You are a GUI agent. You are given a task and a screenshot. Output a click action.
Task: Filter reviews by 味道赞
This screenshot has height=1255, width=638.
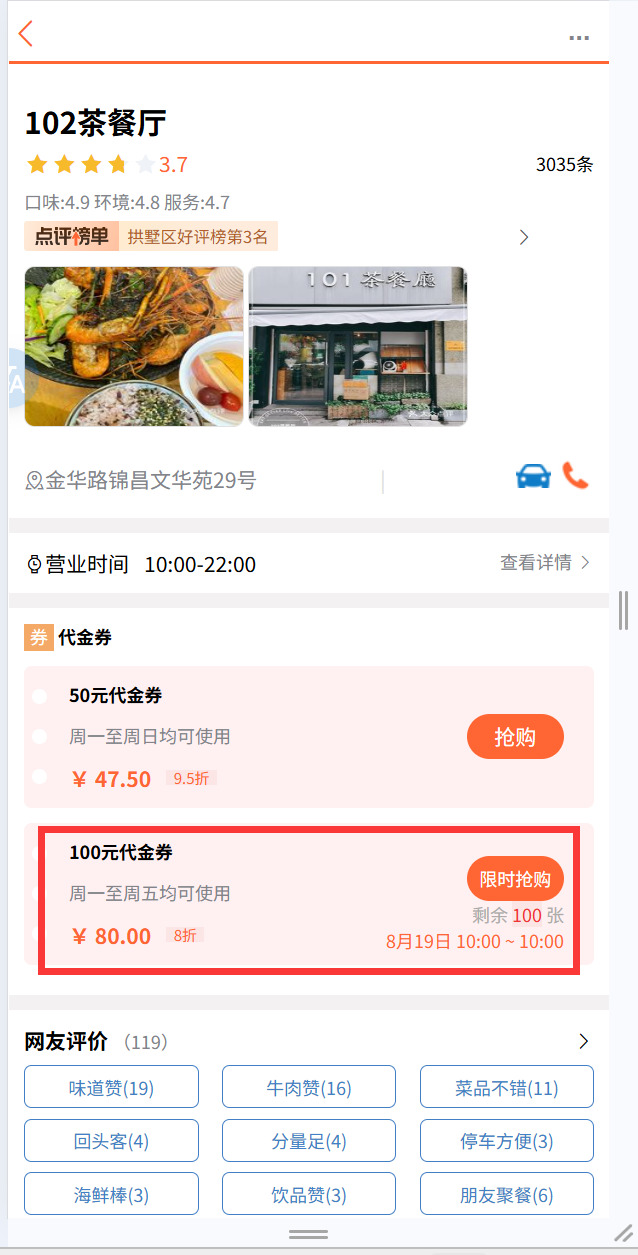point(111,1087)
